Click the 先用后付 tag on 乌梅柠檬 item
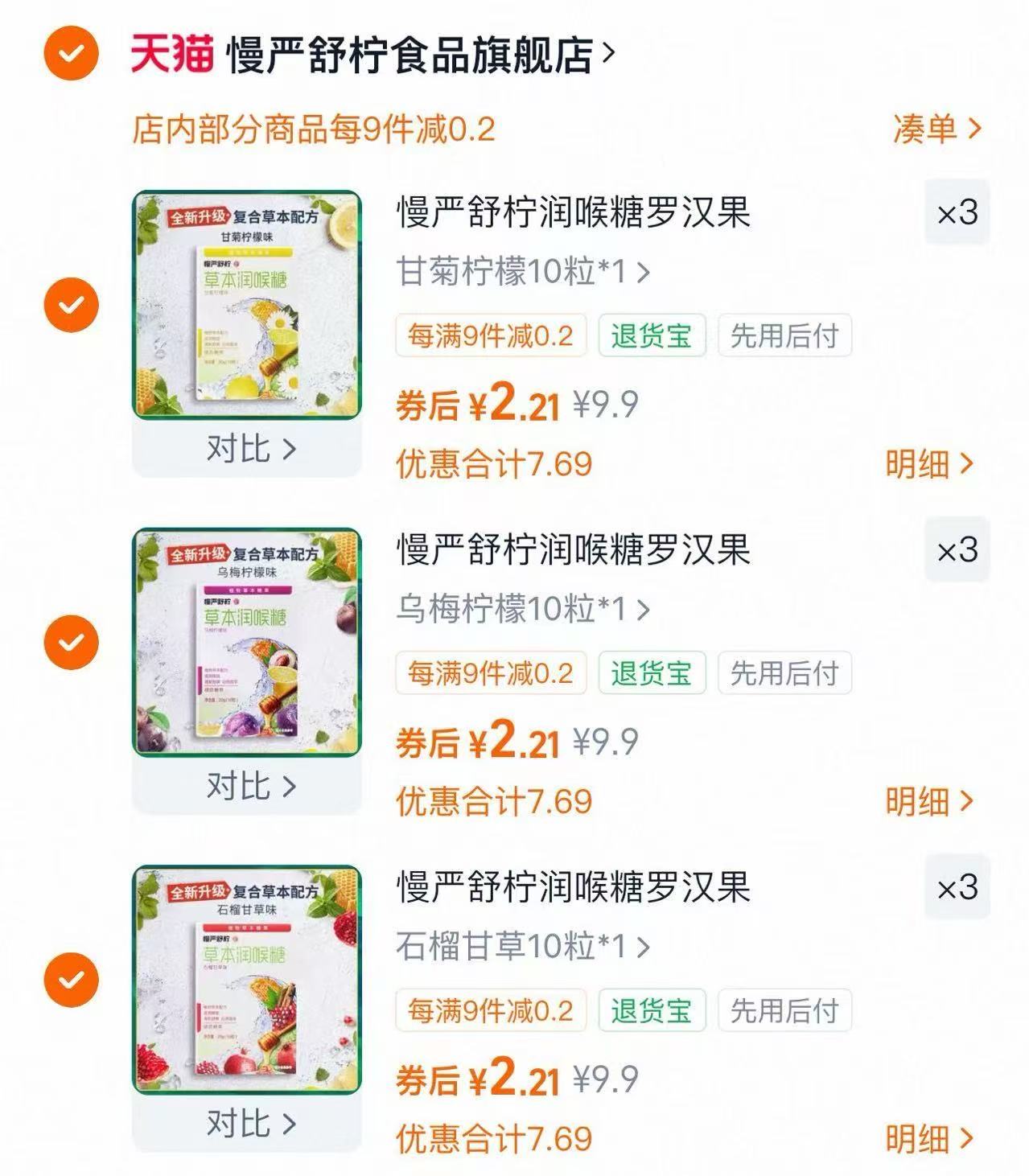Image resolution: width=1029 pixels, height=1176 pixels. (x=786, y=673)
